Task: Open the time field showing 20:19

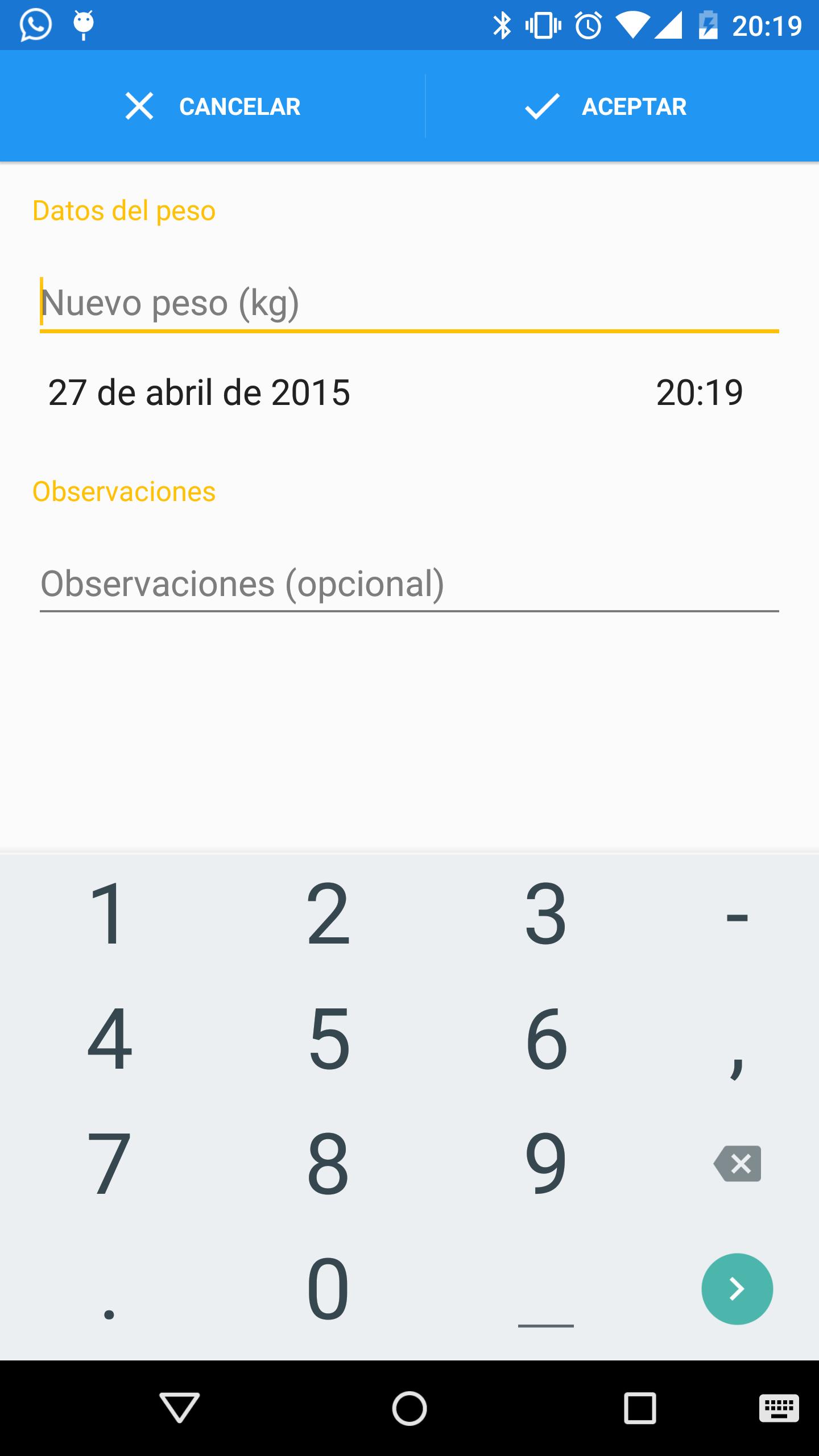Action: [x=700, y=391]
